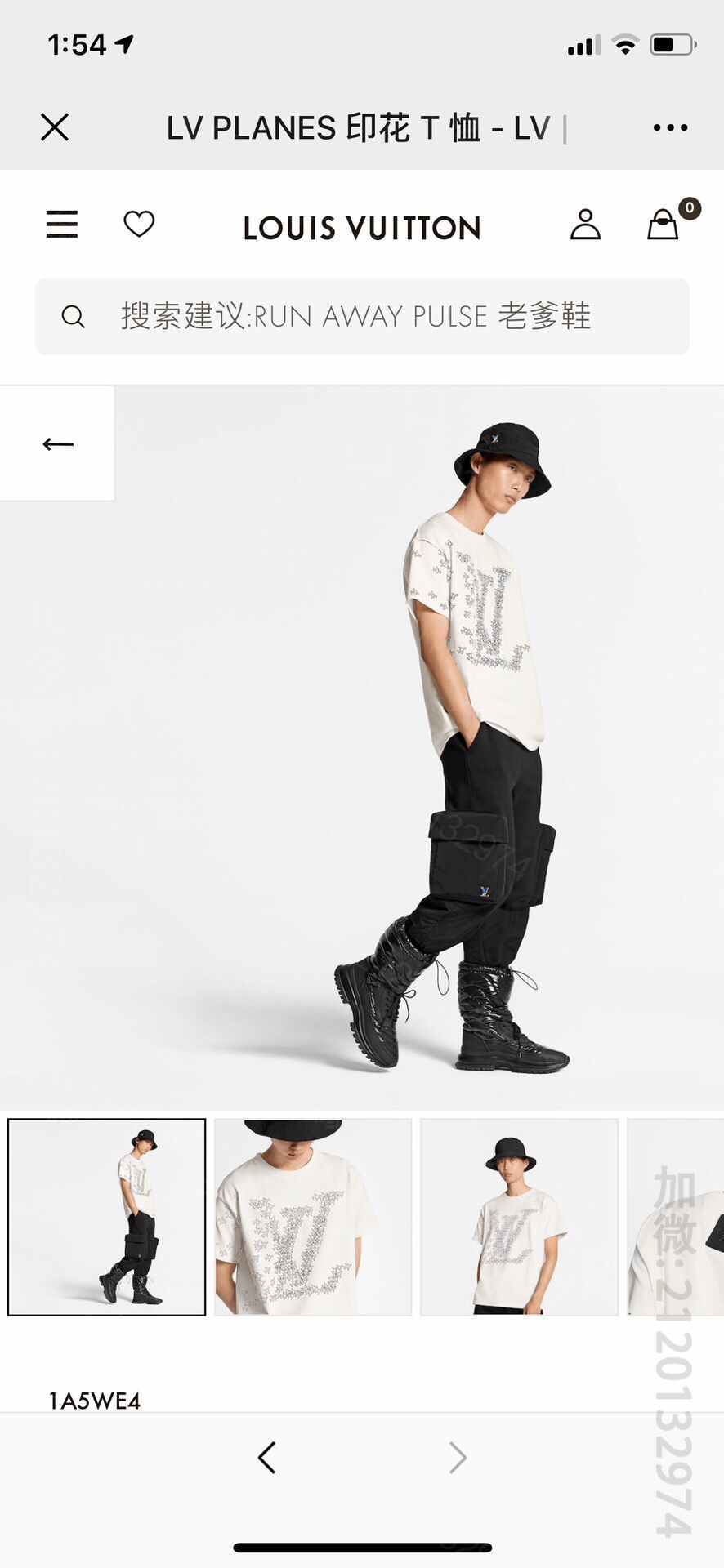Screen dimensions: 724x1568
Task: Open the hamburger navigation menu
Action: (62, 224)
